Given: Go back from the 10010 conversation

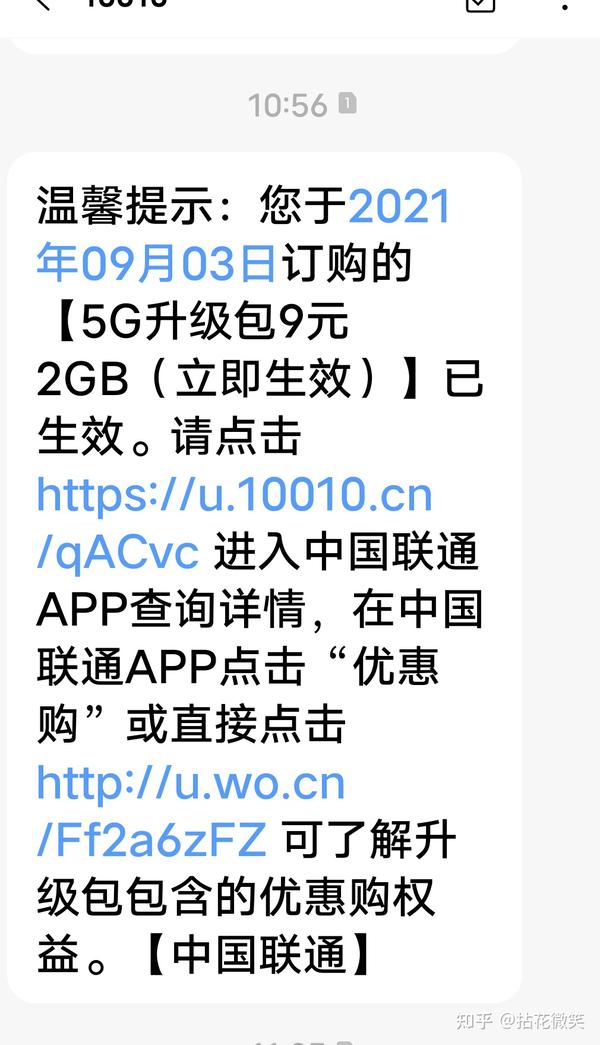Looking at the screenshot, I should point(40,5).
